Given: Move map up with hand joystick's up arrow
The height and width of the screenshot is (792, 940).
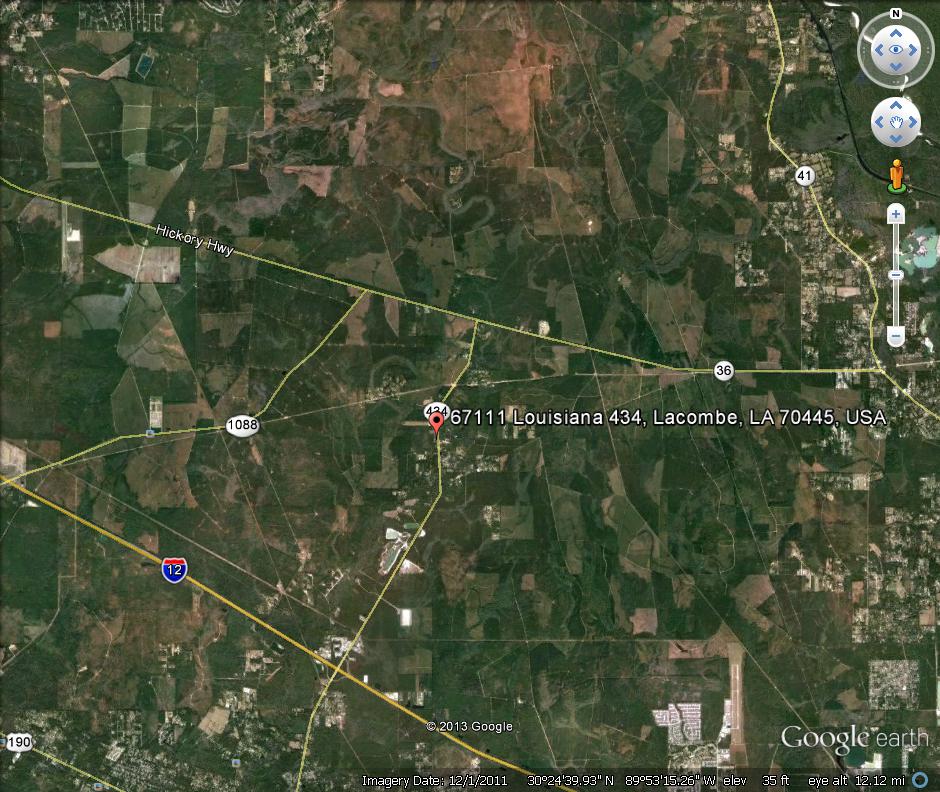Looking at the screenshot, I should pos(896,105).
